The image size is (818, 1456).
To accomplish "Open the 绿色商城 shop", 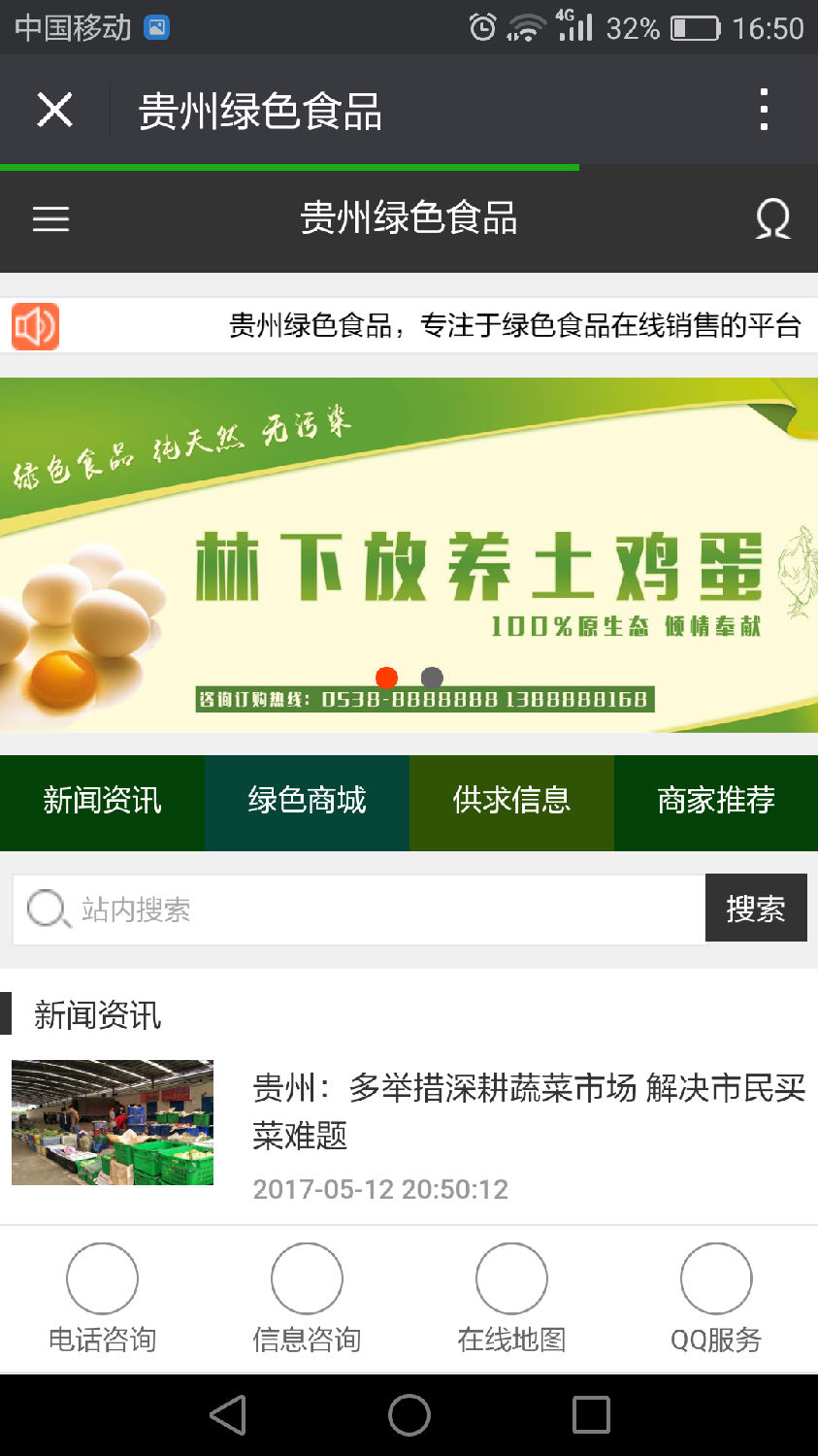I will click(307, 802).
